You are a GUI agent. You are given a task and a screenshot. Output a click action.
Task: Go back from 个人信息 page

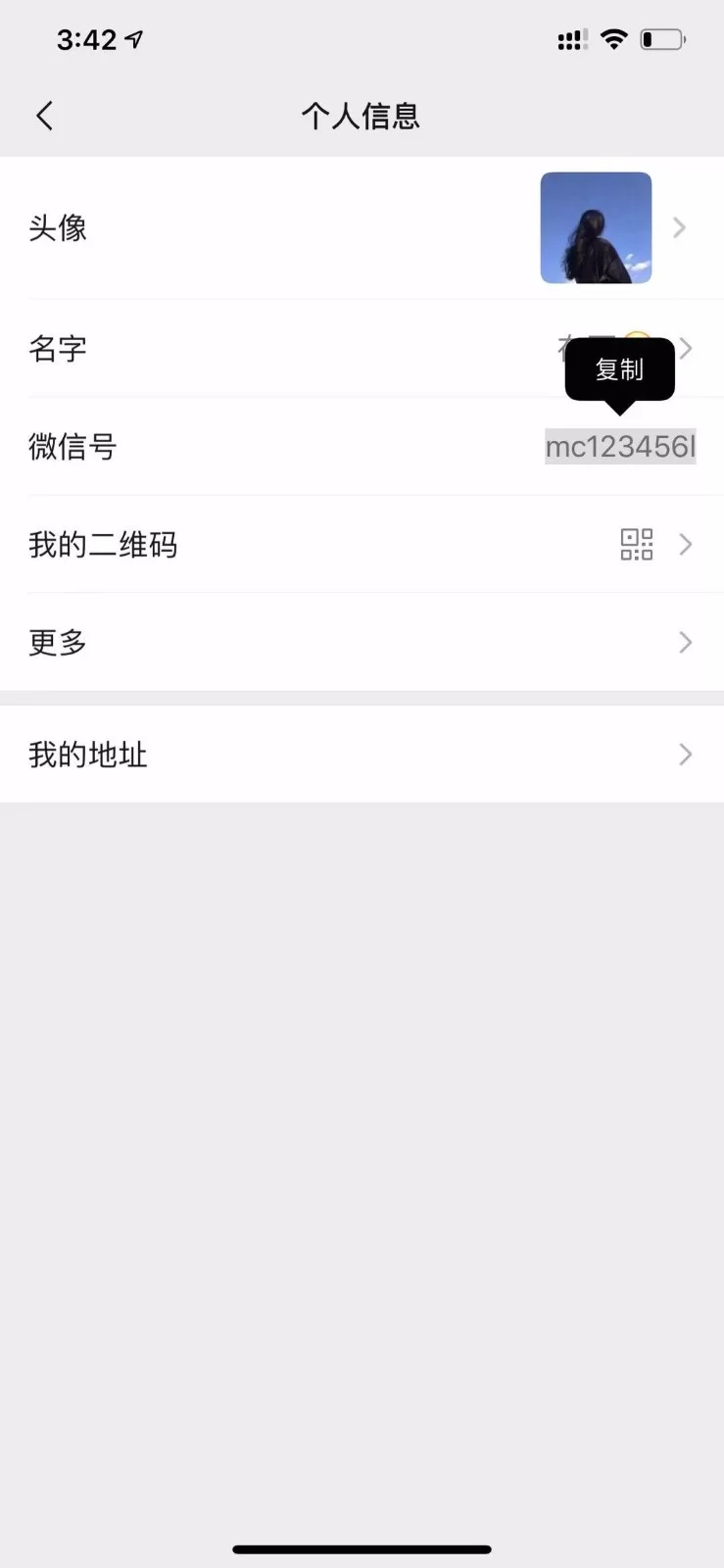coord(44,116)
